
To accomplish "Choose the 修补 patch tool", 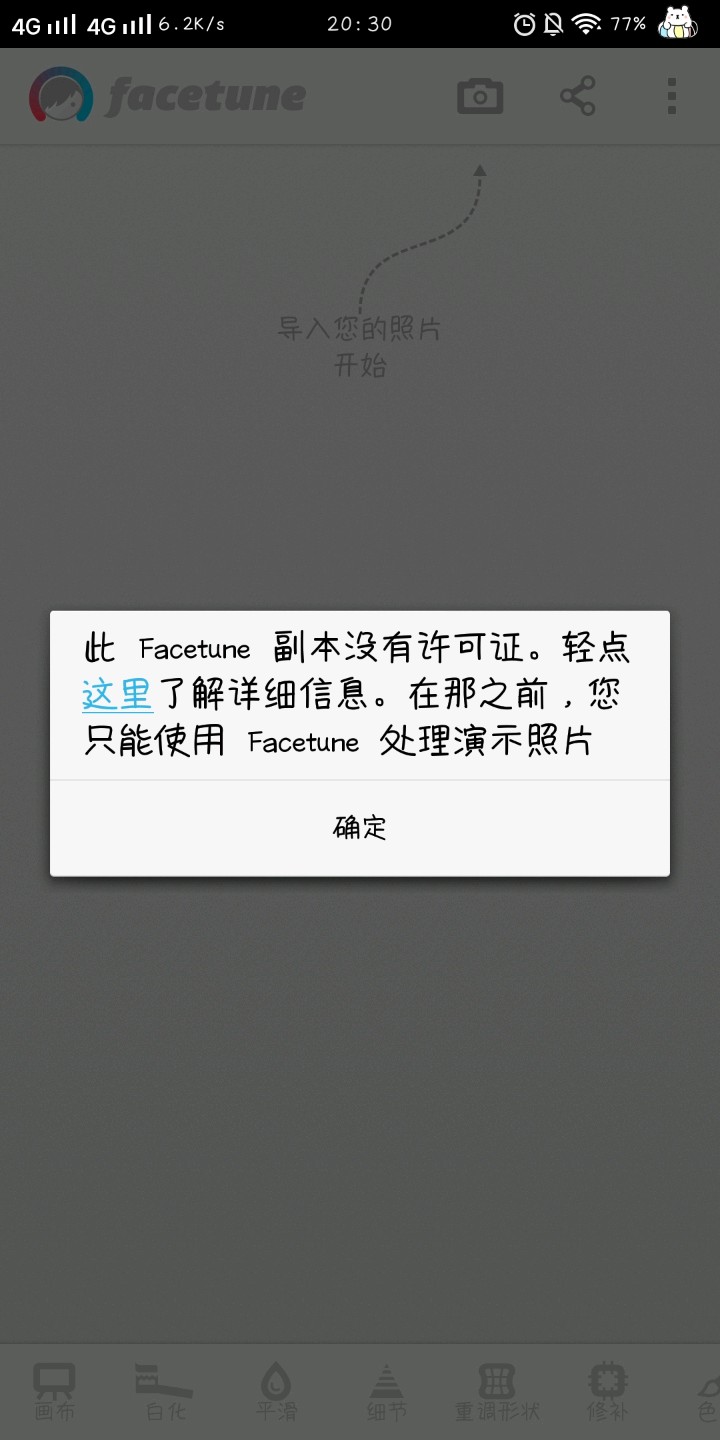I will (608, 1392).
